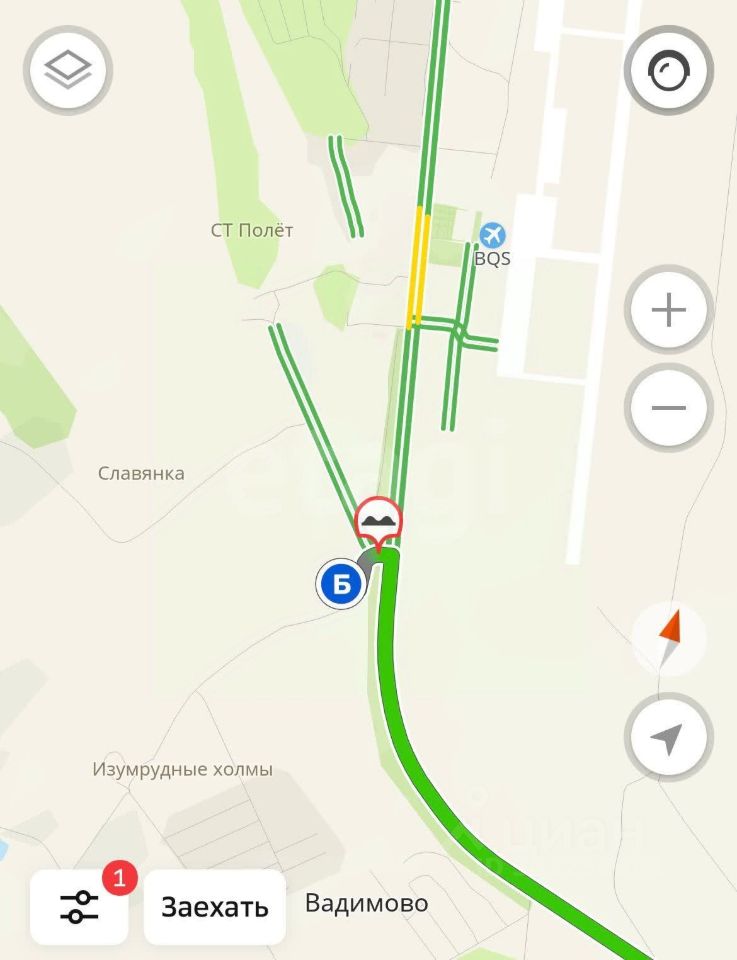
Task: Tap the round voice assistant button
Action: pyautogui.click(x=667, y=72)
